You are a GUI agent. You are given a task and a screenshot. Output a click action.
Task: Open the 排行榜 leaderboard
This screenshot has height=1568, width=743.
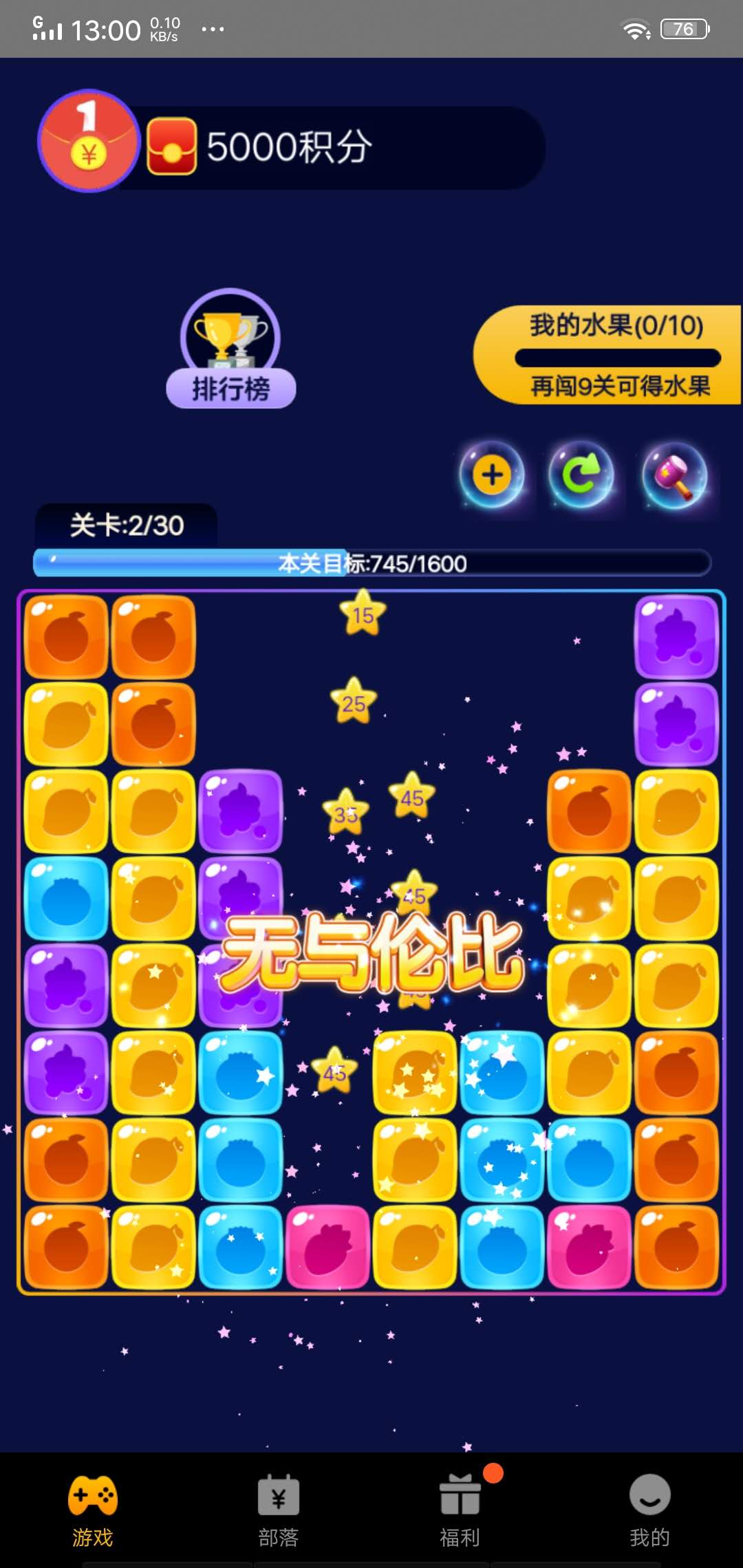point(230,351)
